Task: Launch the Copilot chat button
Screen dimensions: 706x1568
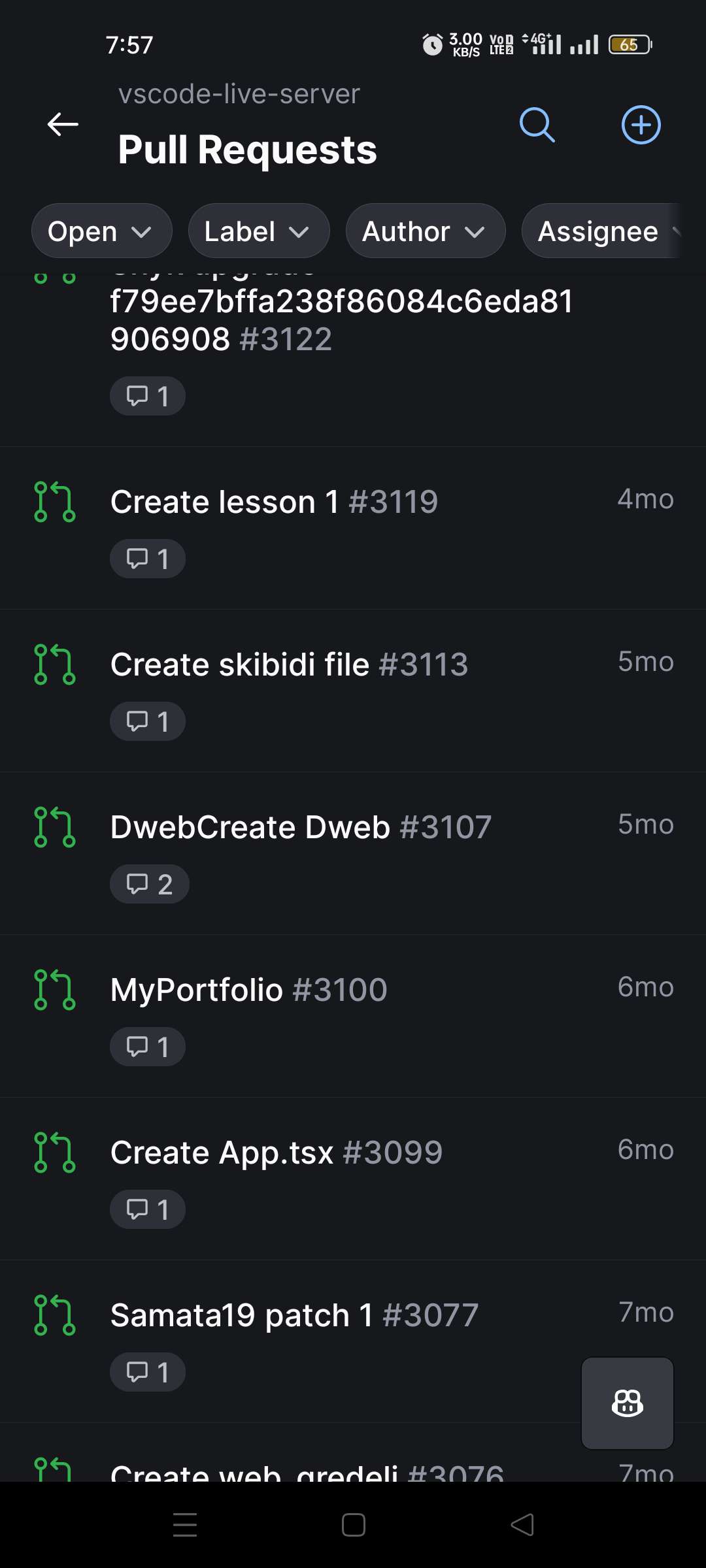Action: 627,1403
